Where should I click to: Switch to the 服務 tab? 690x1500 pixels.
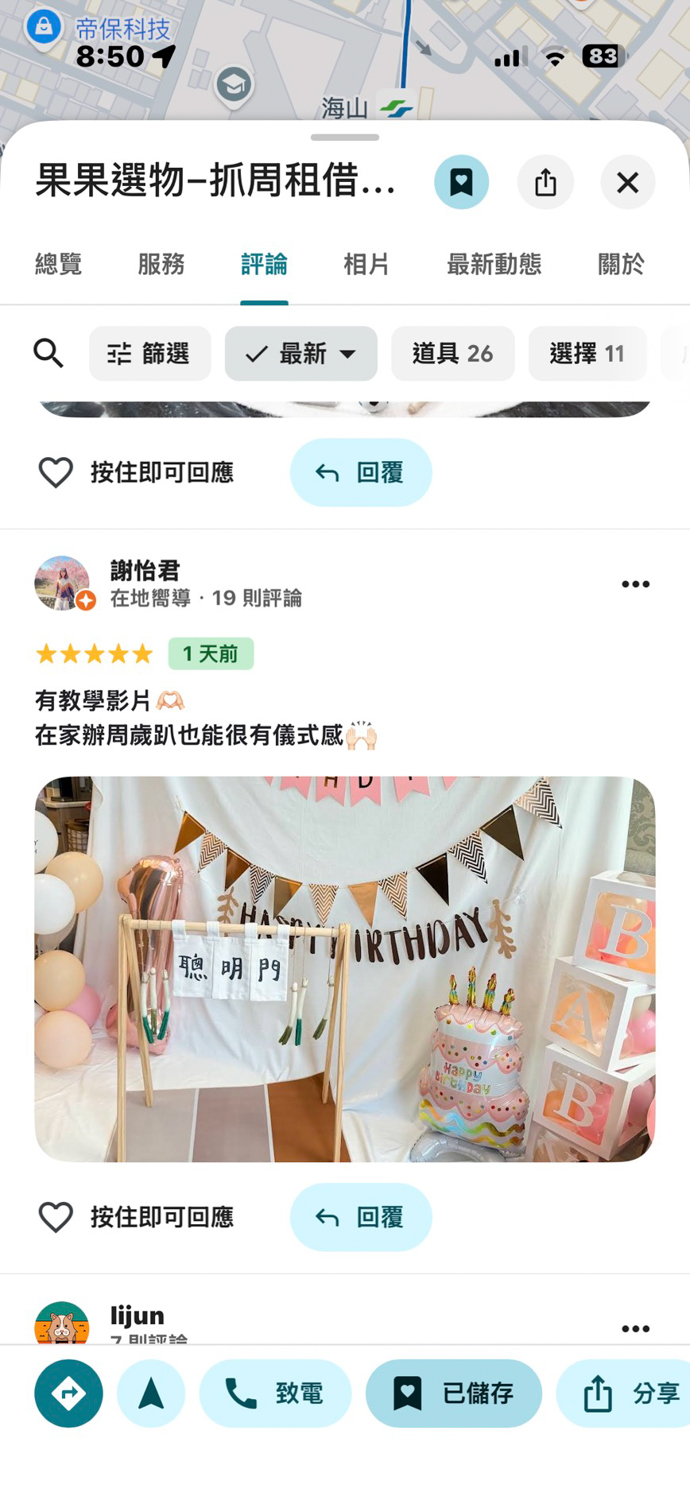click(x=161, y=264)
